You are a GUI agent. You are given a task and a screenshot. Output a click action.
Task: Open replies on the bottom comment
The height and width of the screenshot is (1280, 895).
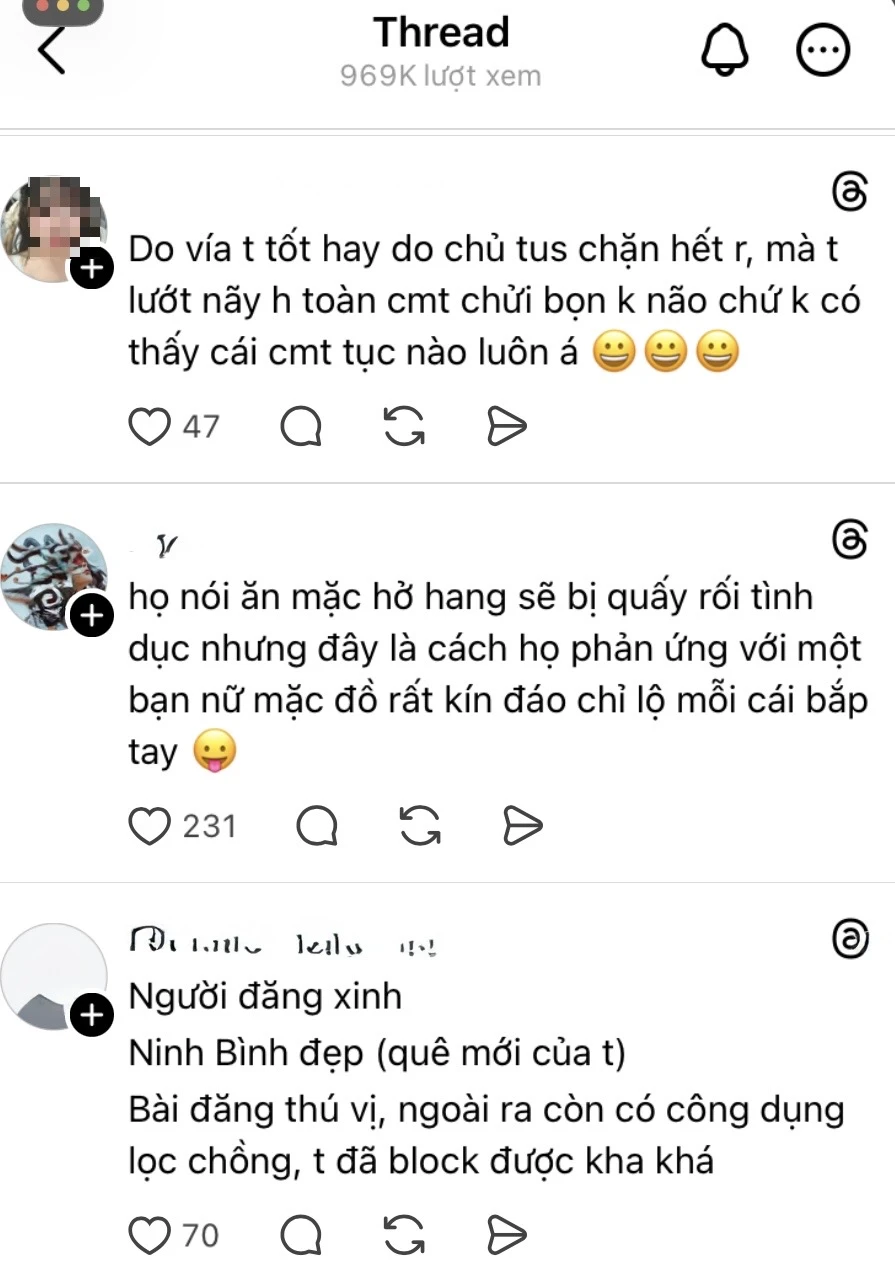300,1234
